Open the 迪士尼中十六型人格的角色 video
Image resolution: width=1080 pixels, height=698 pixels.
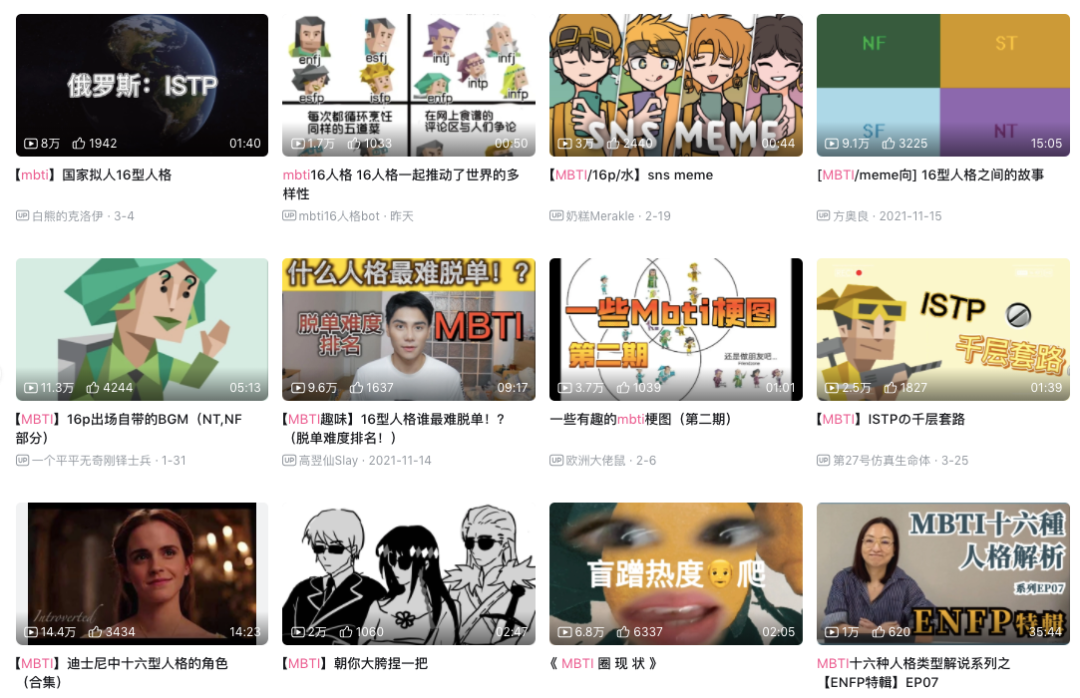point(142,573)
